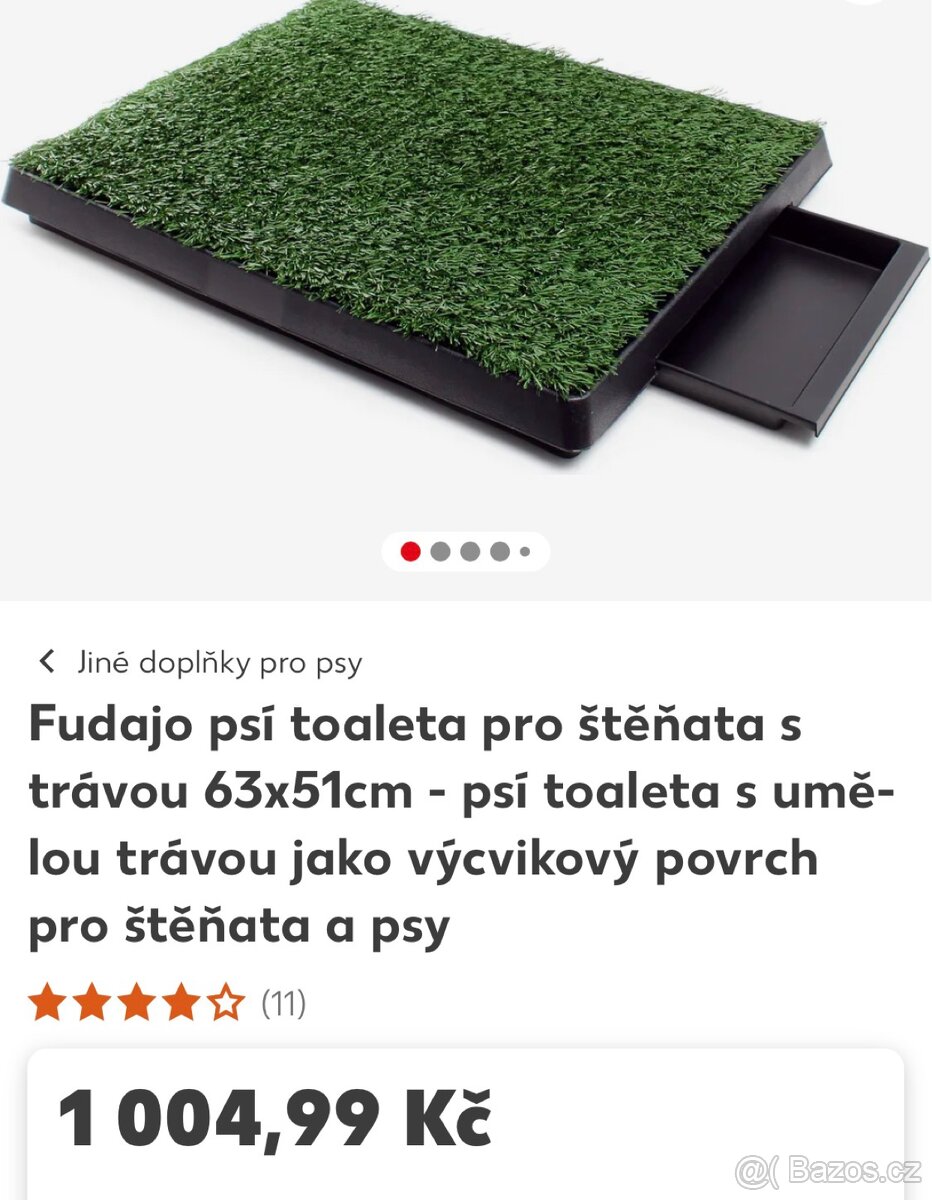932x1200 pixels.
Task: Tap the image gallery page indicator dots
Action: (x=465, y=551)
